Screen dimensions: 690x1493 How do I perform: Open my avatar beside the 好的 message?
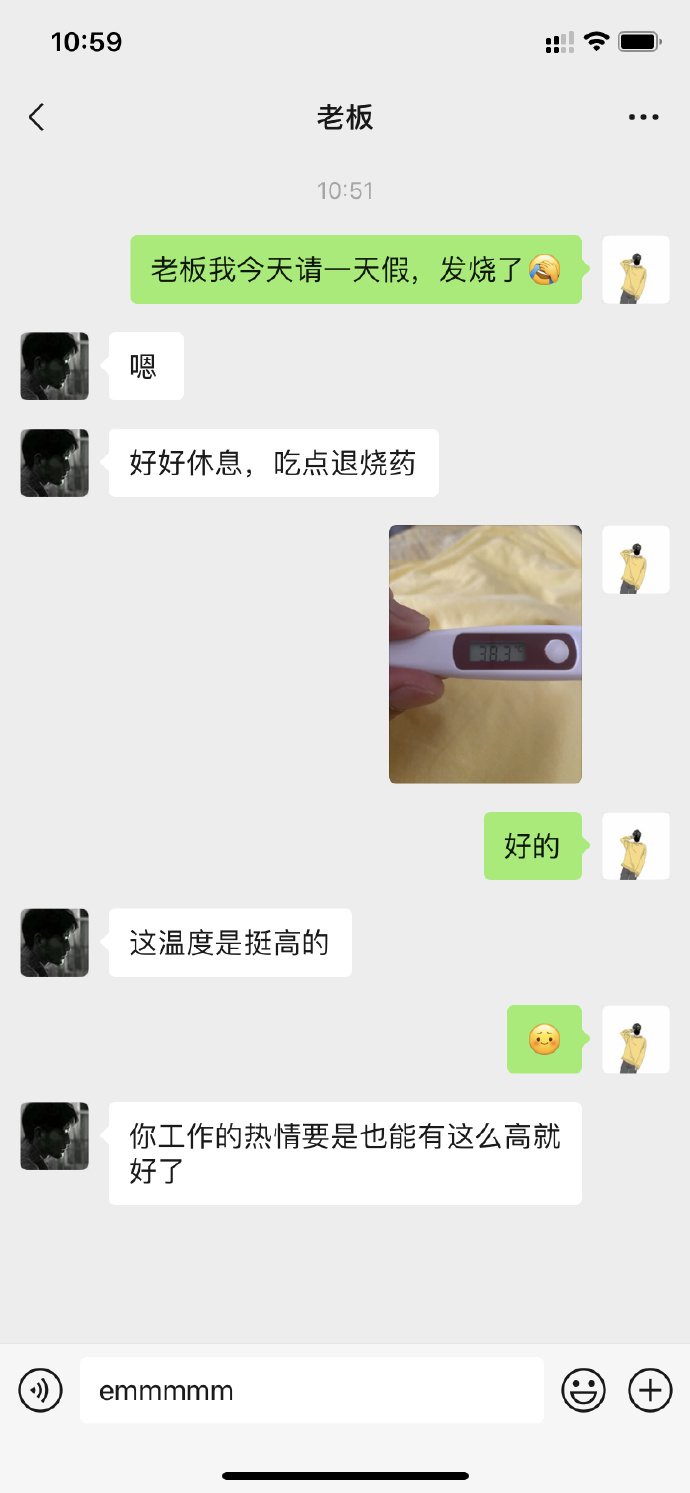636,846
